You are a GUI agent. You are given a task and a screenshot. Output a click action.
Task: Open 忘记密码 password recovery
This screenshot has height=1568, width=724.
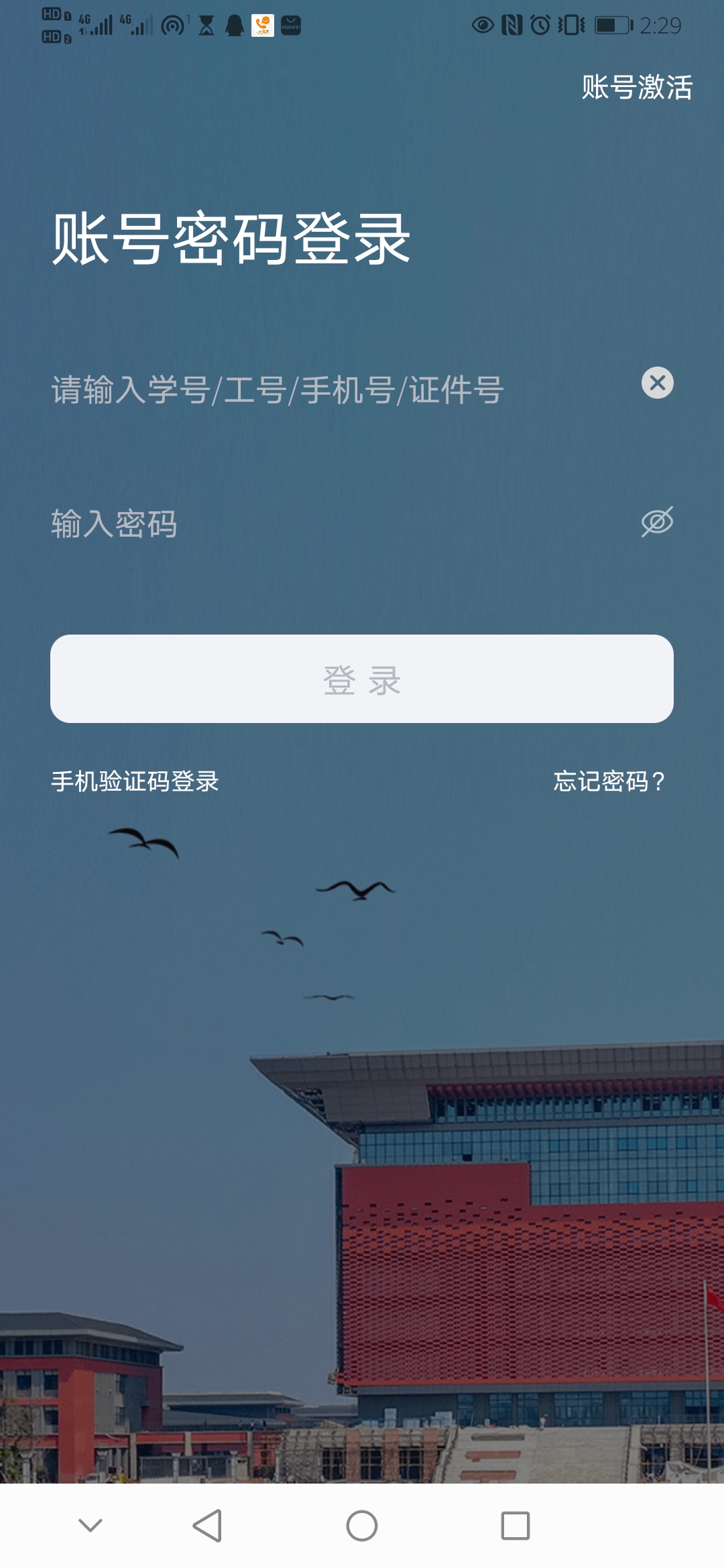click(x=609, y=781)
